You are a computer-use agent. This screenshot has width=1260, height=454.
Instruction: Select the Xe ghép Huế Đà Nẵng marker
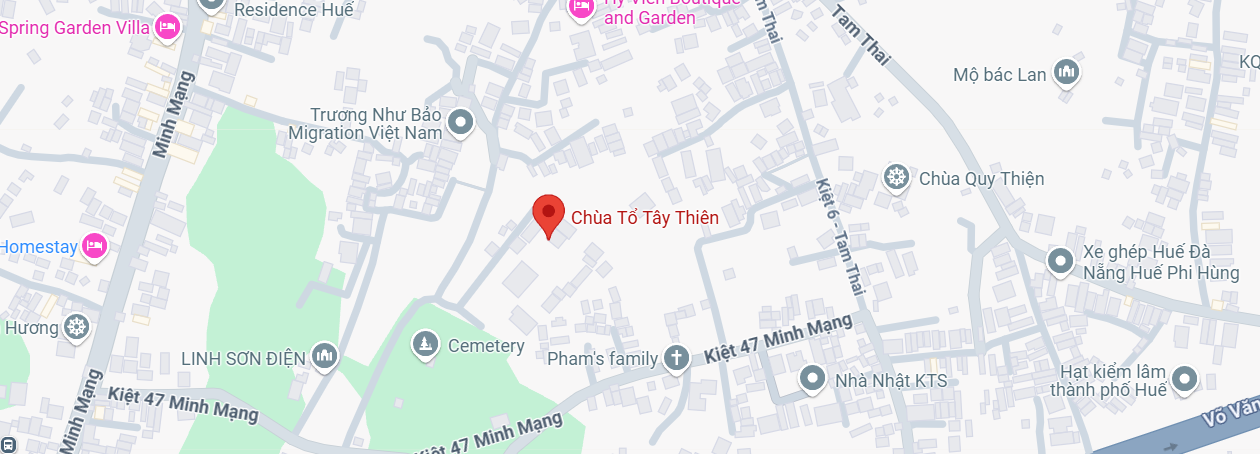[x=1060, y=261]
